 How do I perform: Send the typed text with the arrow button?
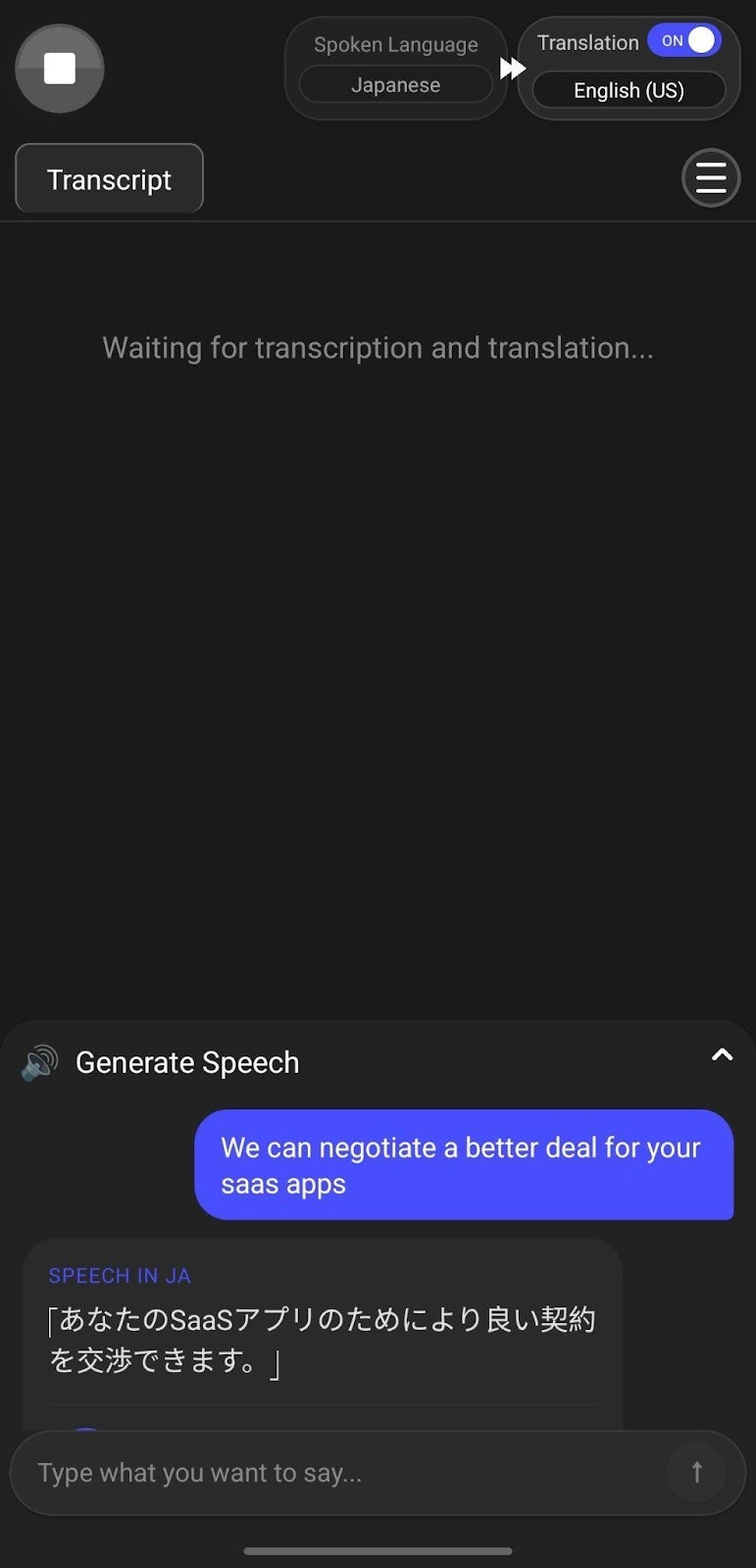[x=696, y=1472]
